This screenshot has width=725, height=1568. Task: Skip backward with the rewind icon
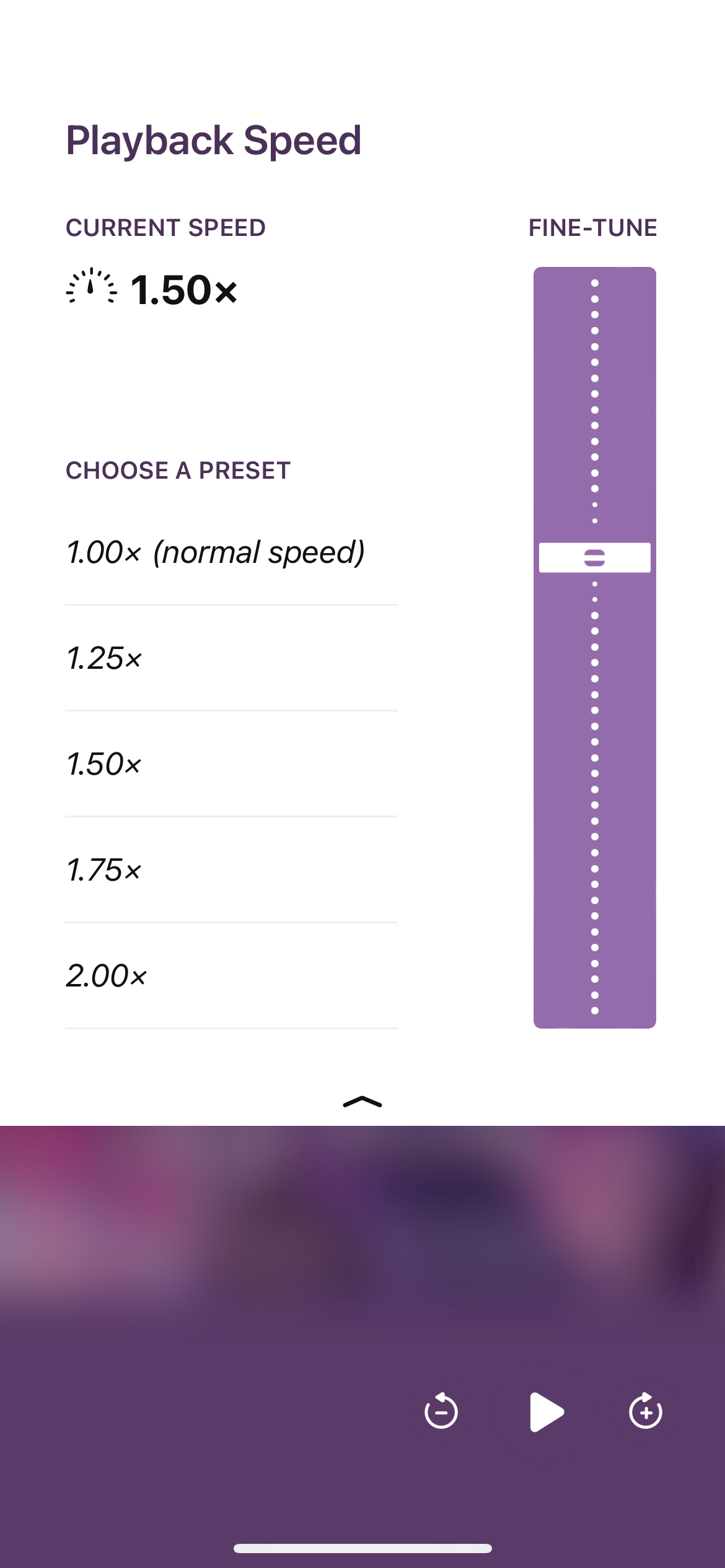tap(441, 1411)
